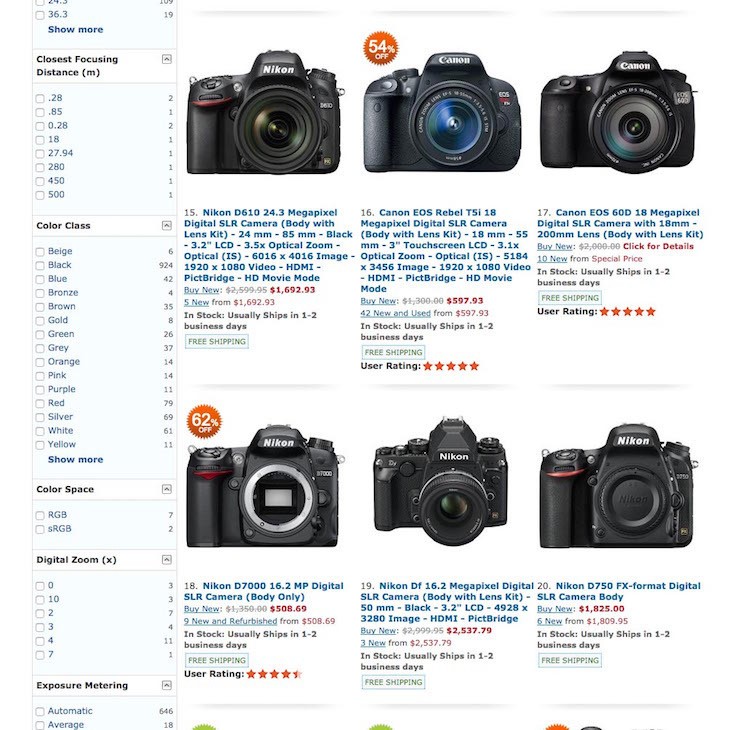Select the Automatic exposure metering checkbox
The image size is (750, 730).
pos(40,711)
